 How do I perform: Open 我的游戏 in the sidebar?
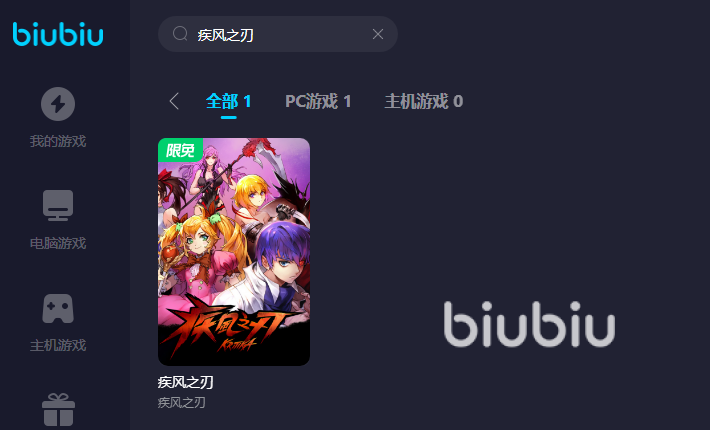click(x=58, y=117)
